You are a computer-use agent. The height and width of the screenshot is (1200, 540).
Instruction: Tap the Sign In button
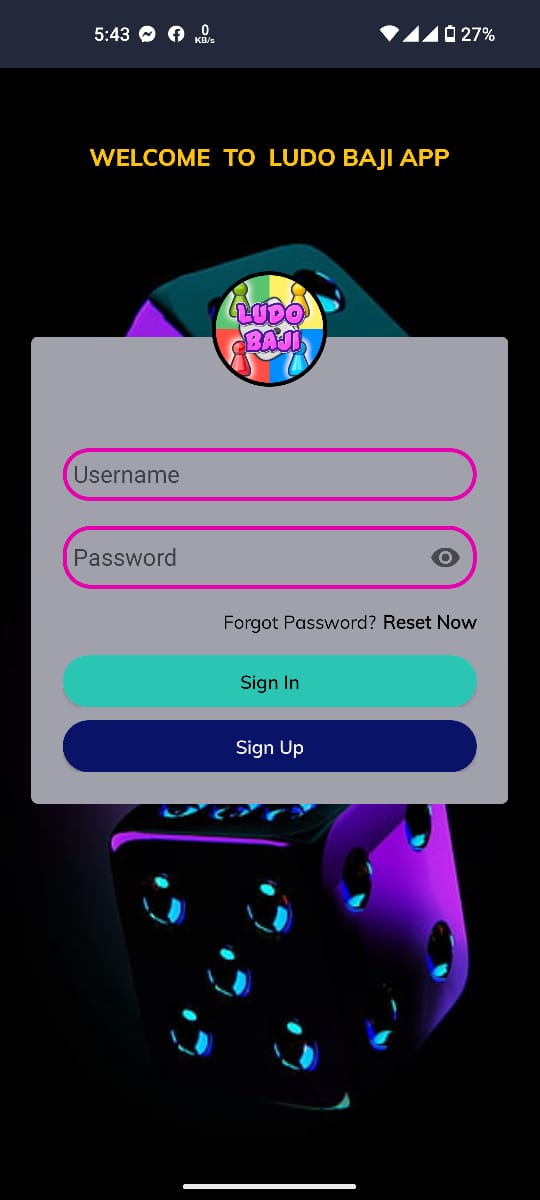click(x=270, y=682)
